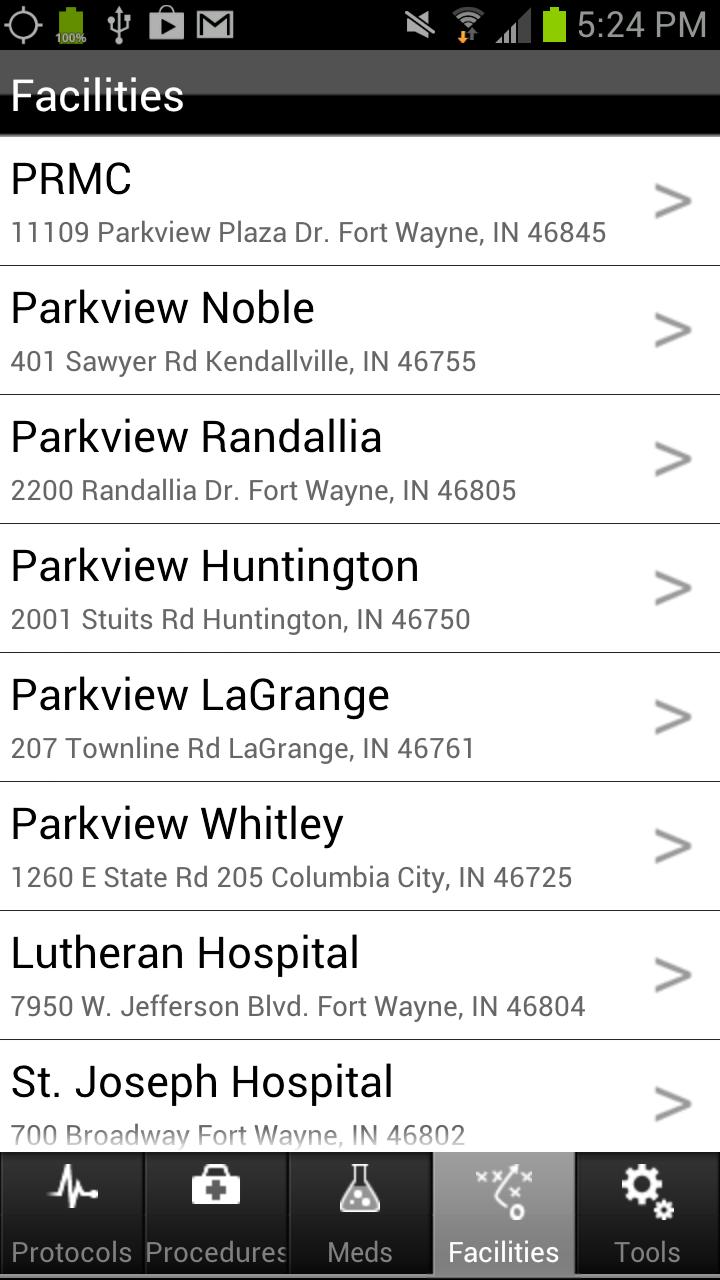The width and height of the screenshot is (720, 1280).
Task: Open the PRMC facility details
Action: pyautogui.click(x=360, y=201)
